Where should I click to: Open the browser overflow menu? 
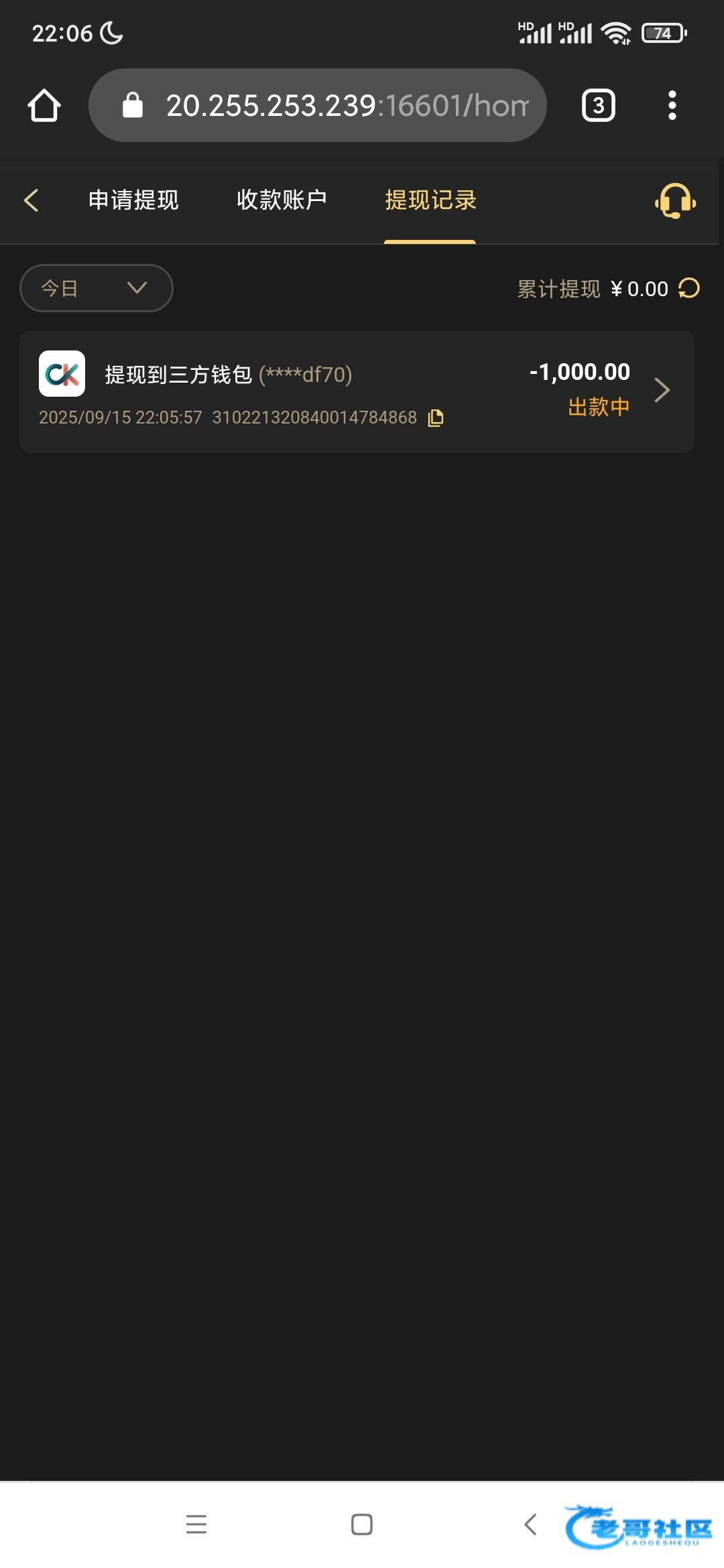[672, 106]
